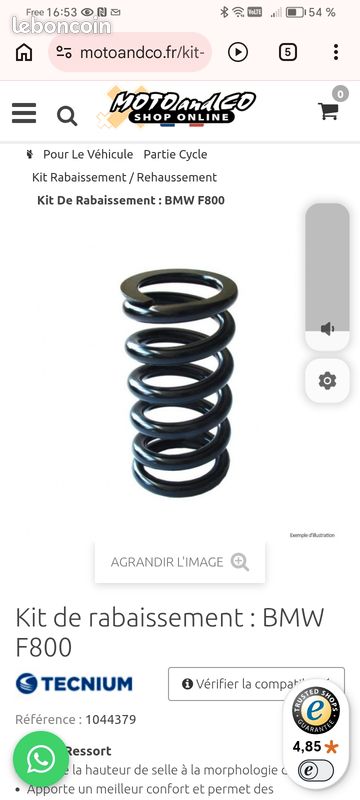Open the tab switcher showing 5 tabs
This screenshot has height=800, width=360.
tap(288, 52)
